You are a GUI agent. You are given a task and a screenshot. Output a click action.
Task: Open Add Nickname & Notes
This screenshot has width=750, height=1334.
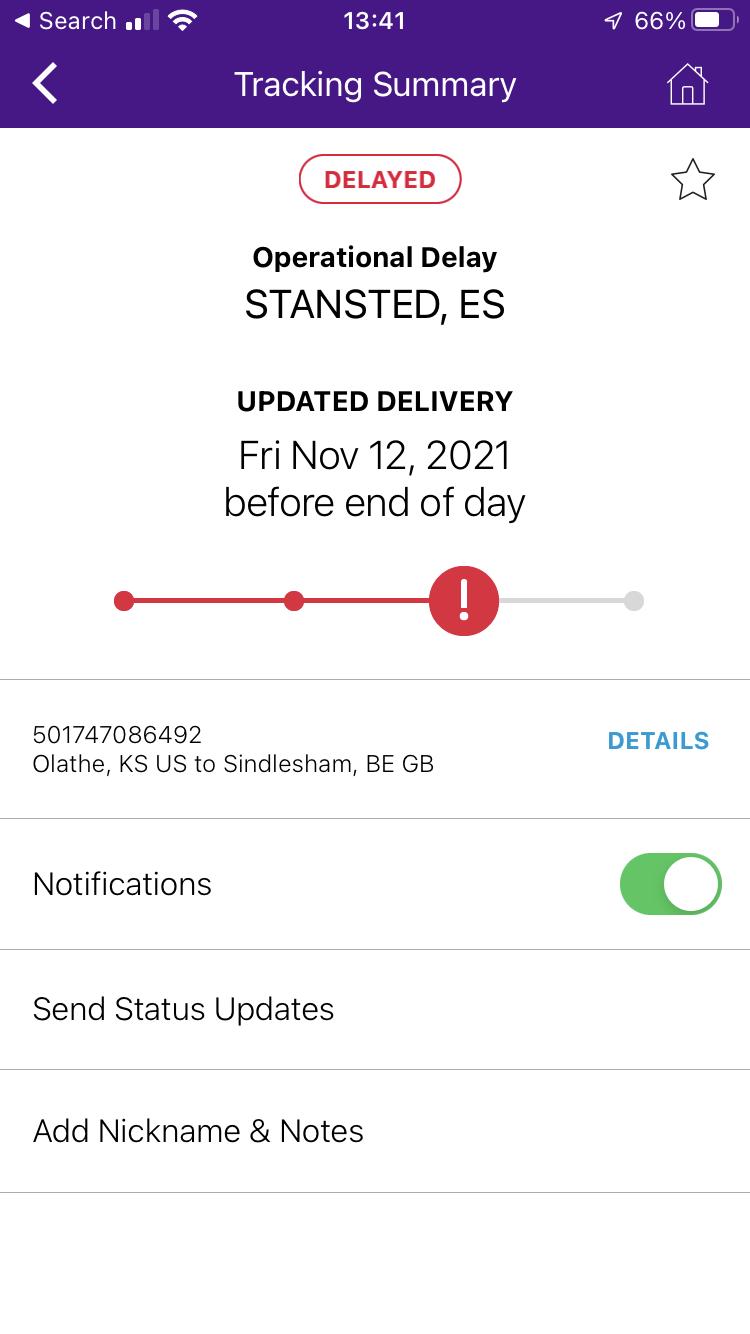point(375,1131)
